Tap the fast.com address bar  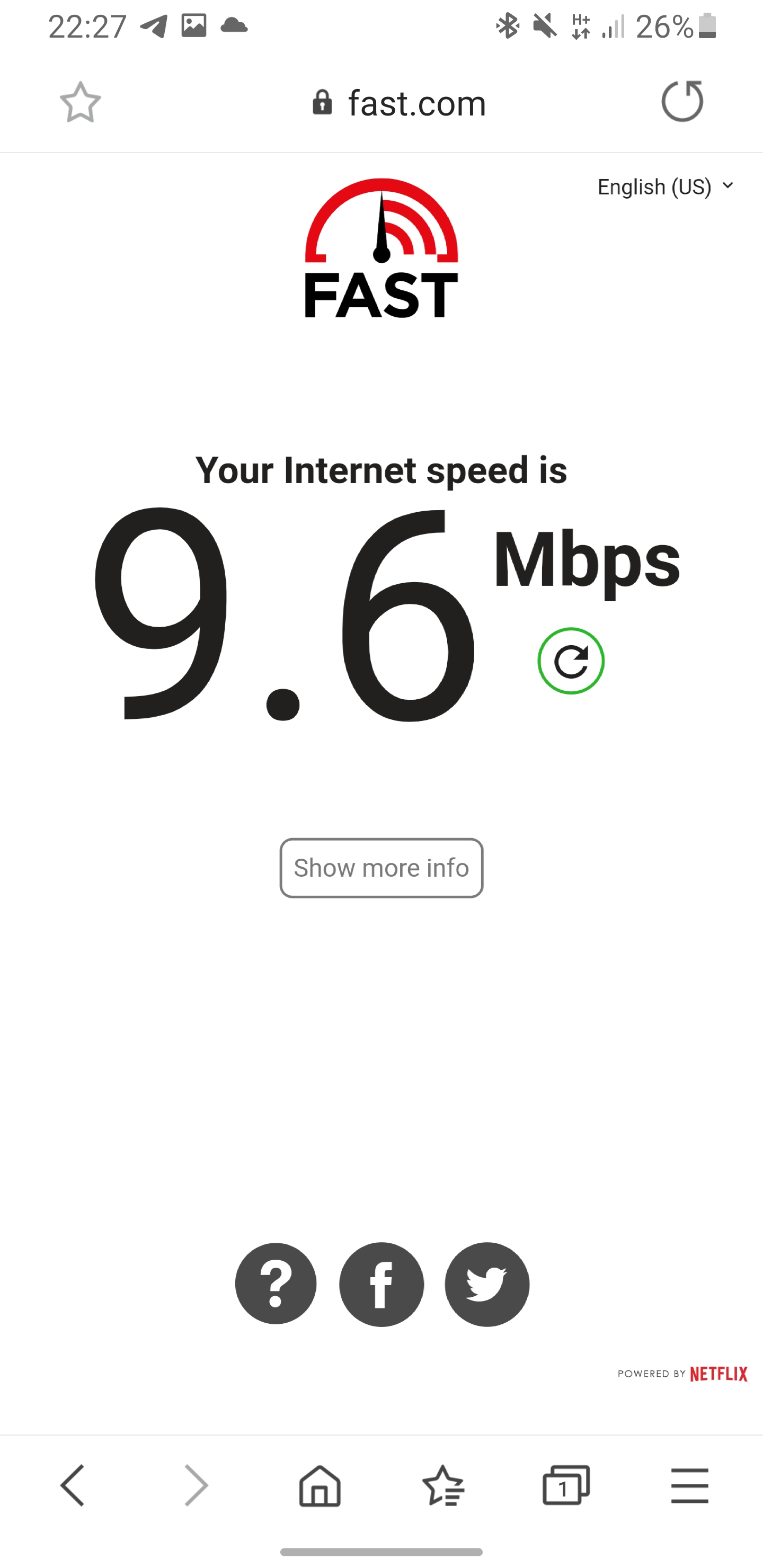(x=399, y=103)
